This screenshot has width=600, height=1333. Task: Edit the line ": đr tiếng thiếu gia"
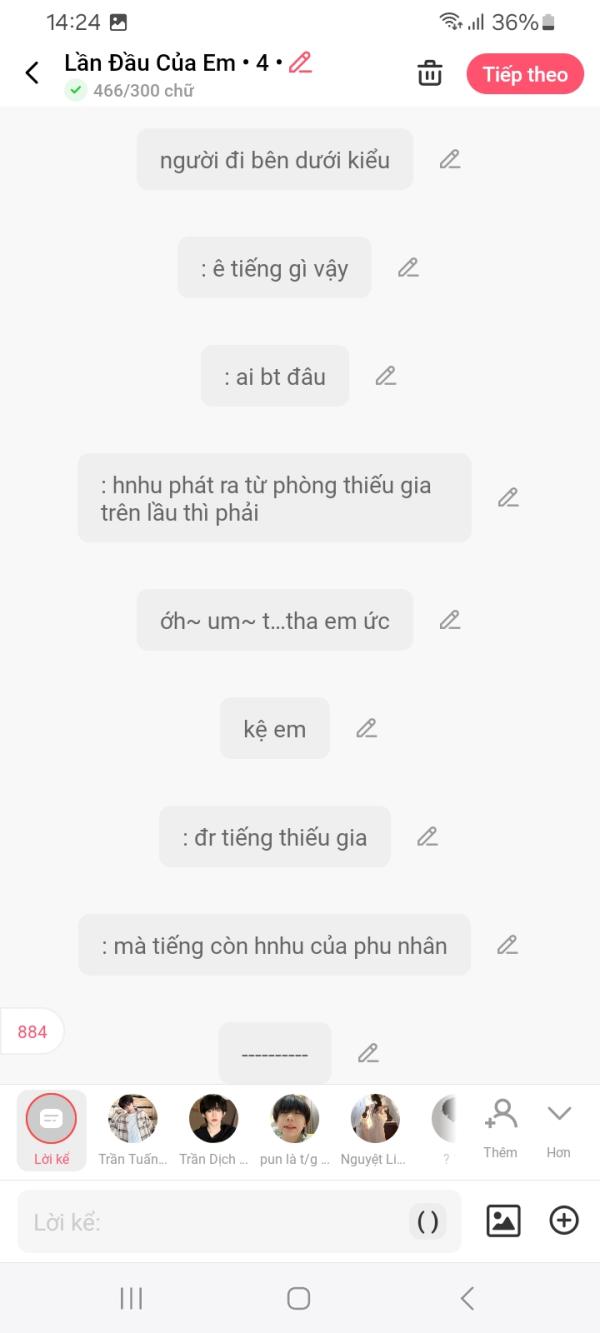[x=428, y=836]
